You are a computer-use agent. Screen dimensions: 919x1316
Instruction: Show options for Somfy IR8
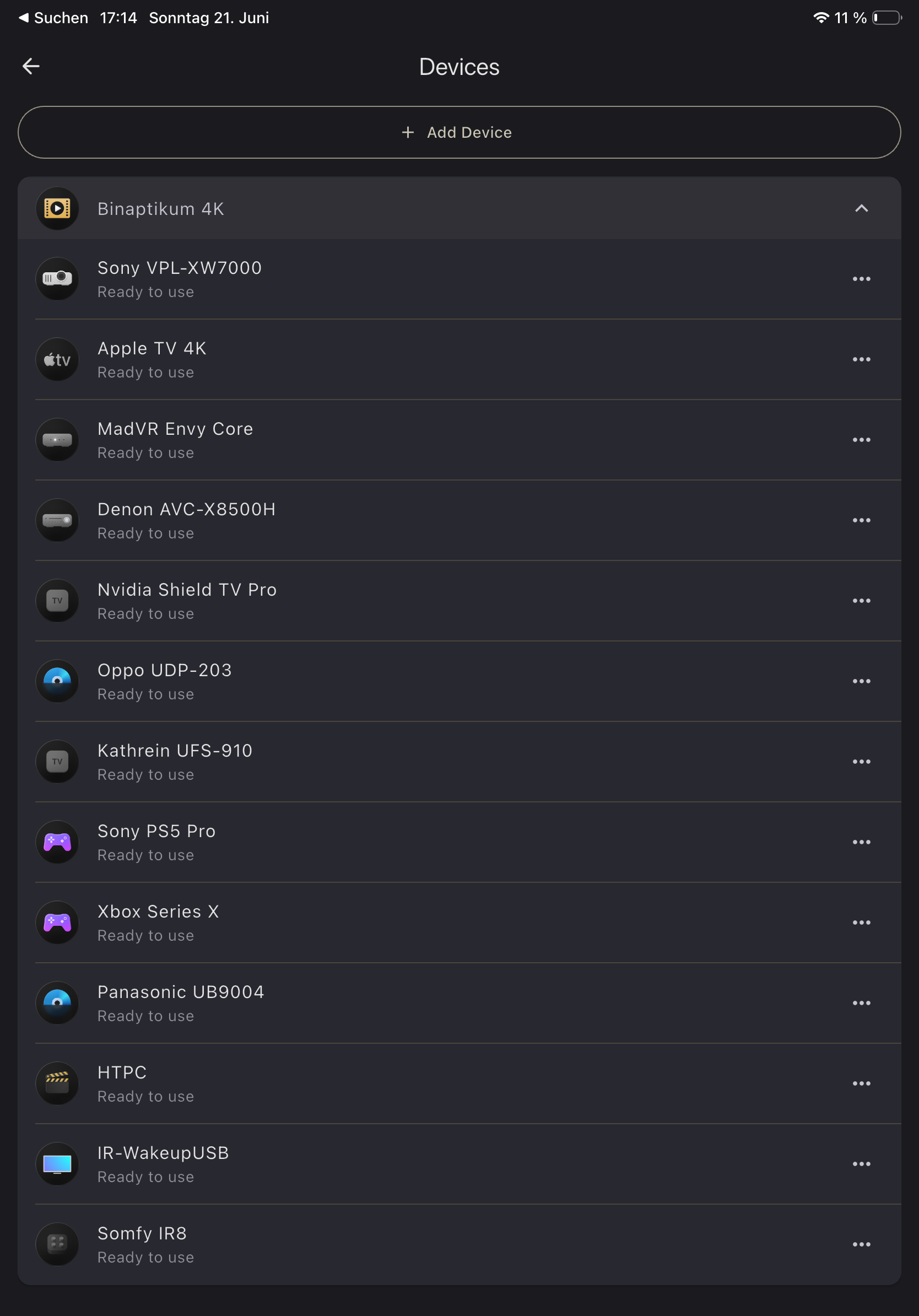[x=861, y=1245]
